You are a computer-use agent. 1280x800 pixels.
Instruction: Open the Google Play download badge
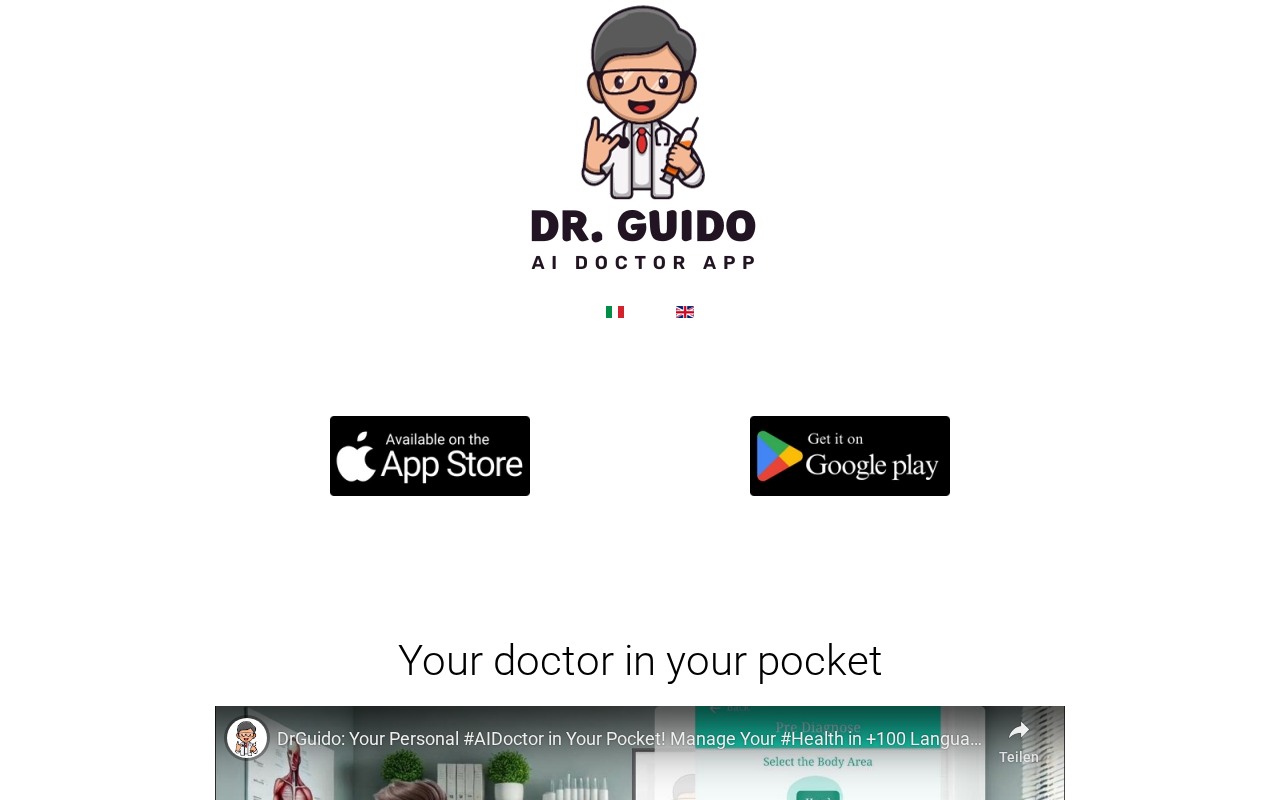pyautogui.click(x=850, y=456)
